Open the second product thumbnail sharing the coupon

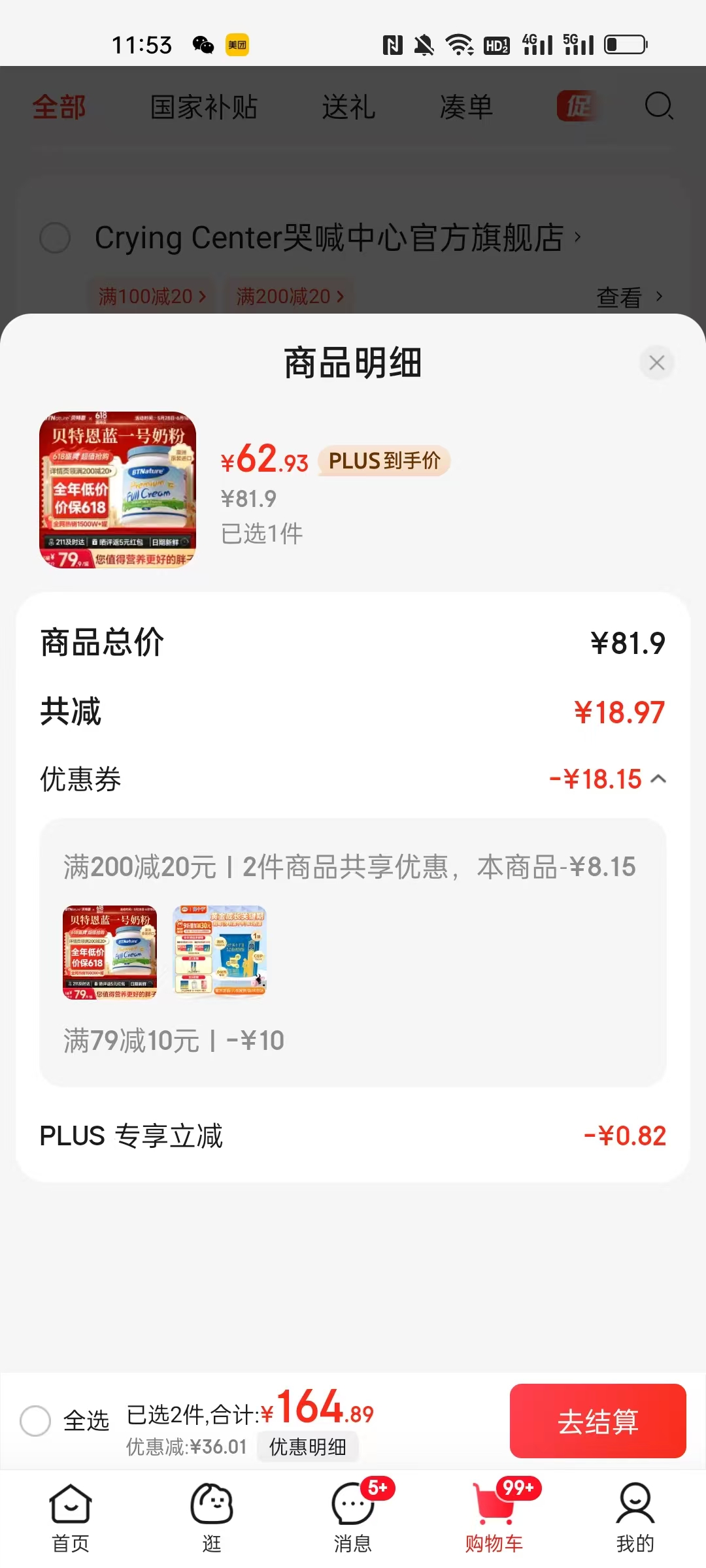tap(220, 952)
